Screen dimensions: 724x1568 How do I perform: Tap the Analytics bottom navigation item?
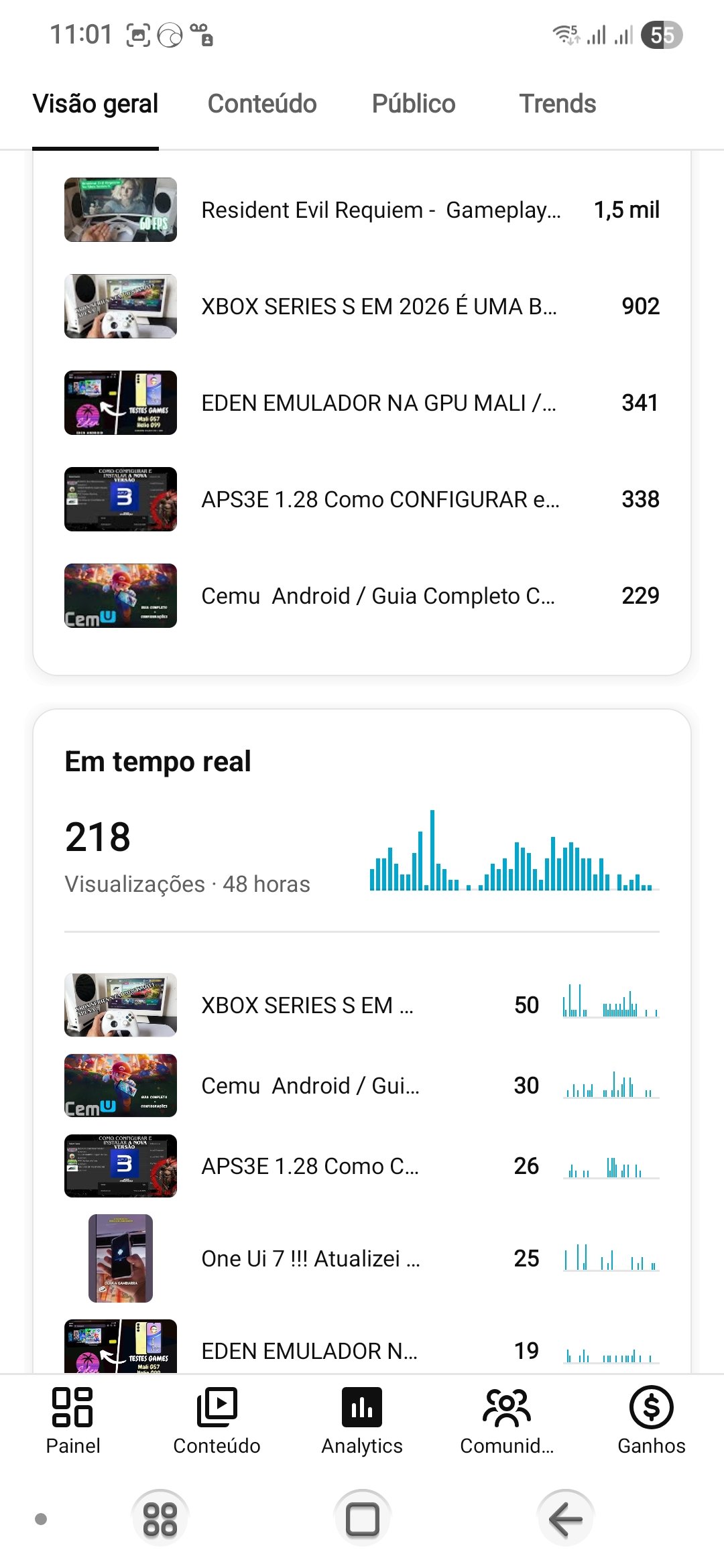click(x=362, y=1421)
